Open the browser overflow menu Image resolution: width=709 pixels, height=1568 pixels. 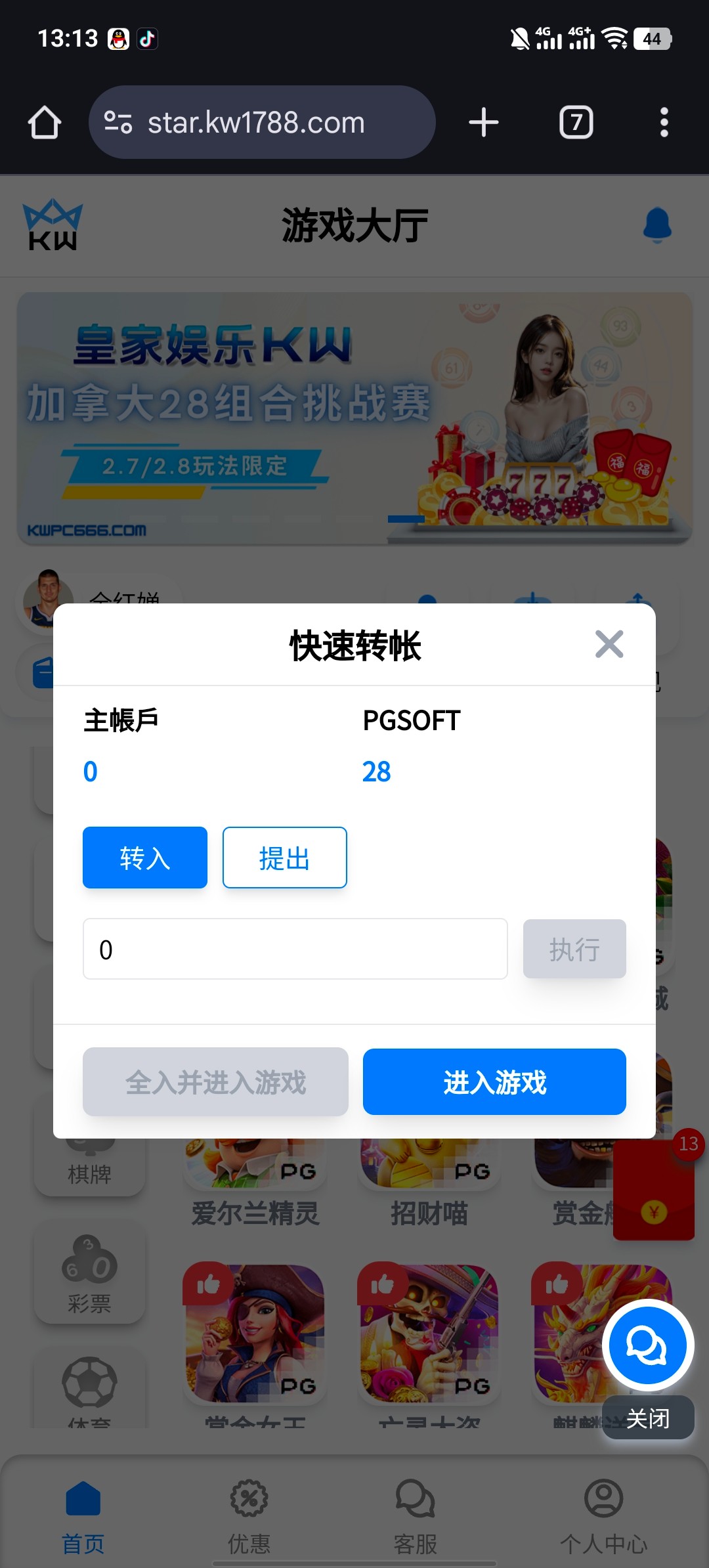click(x=664, y=123)
